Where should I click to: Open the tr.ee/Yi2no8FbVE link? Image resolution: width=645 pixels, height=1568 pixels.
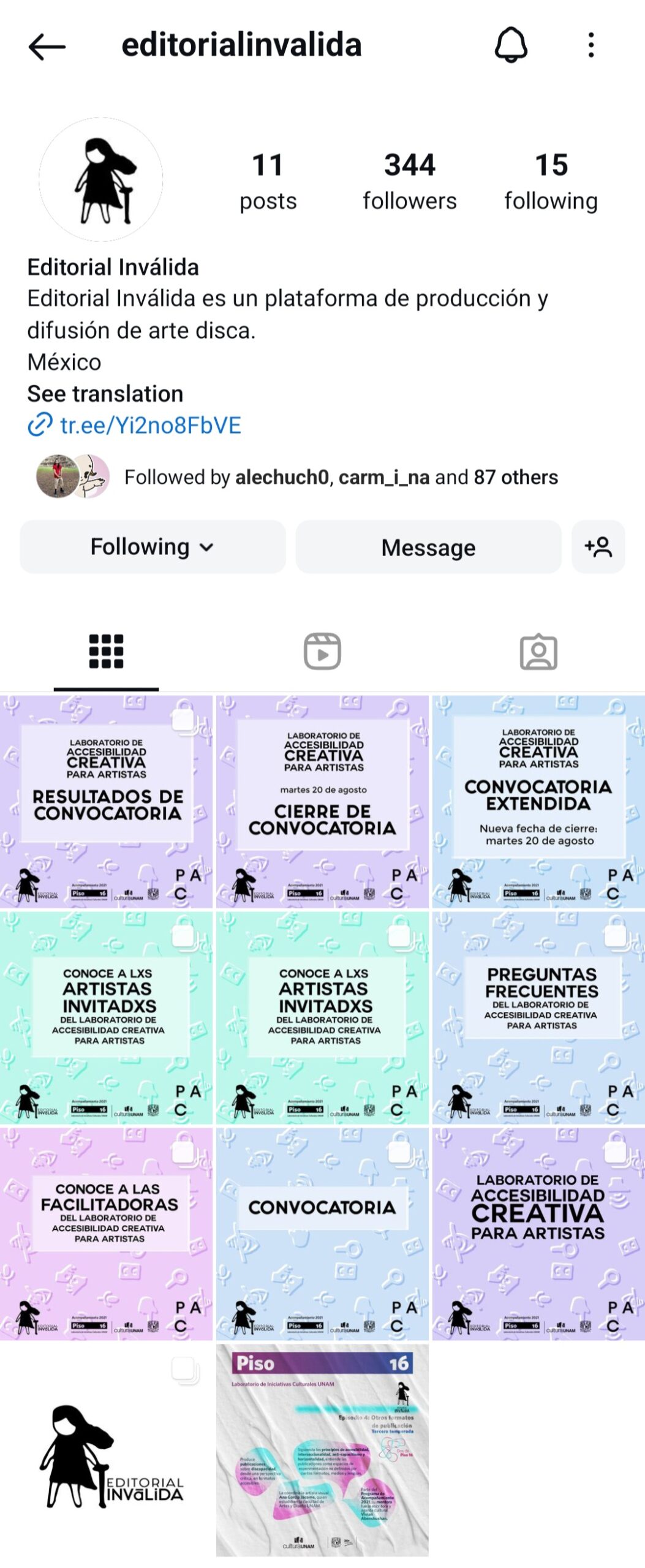coord(150,425)
